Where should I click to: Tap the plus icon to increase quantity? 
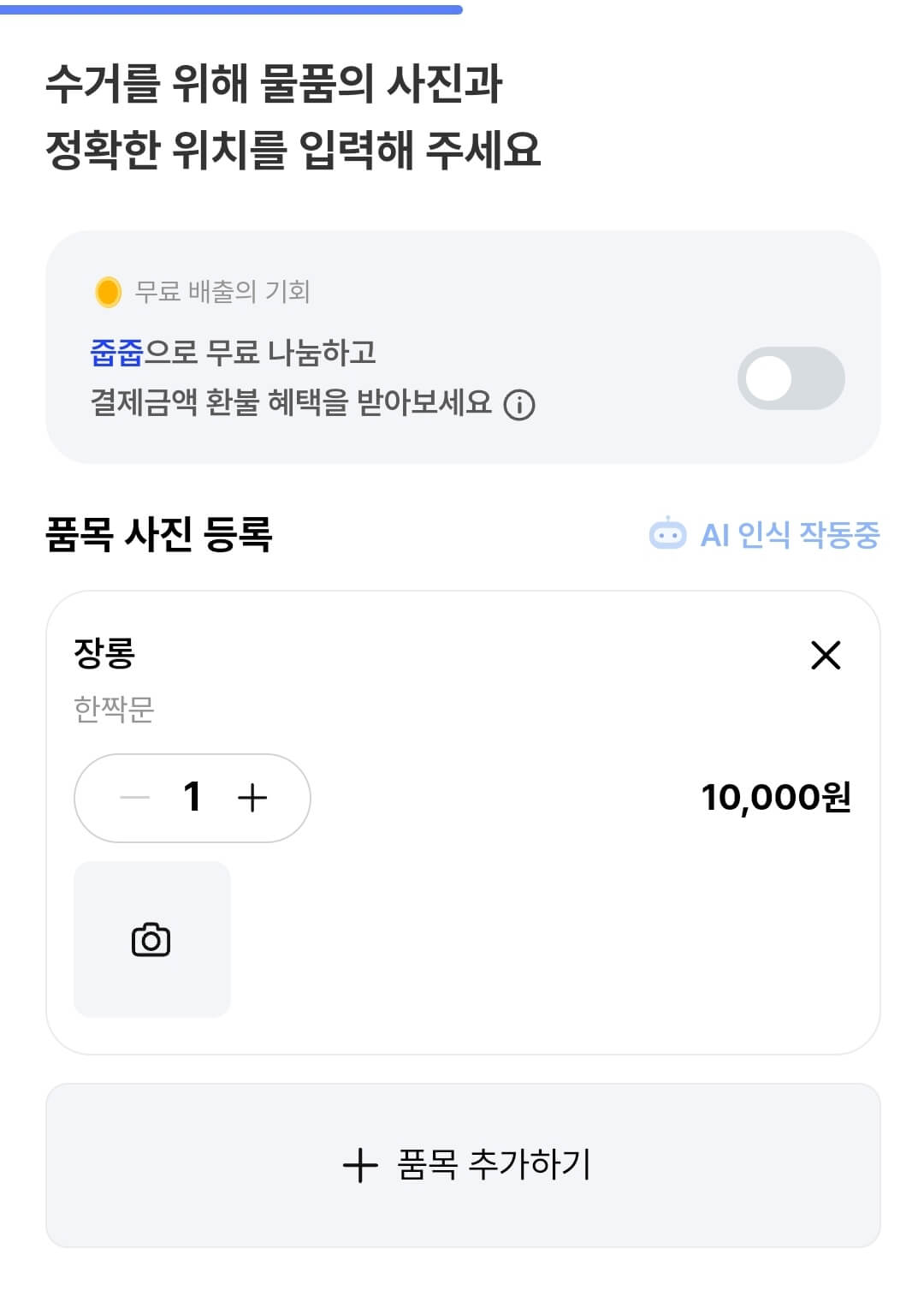(252, 797)
